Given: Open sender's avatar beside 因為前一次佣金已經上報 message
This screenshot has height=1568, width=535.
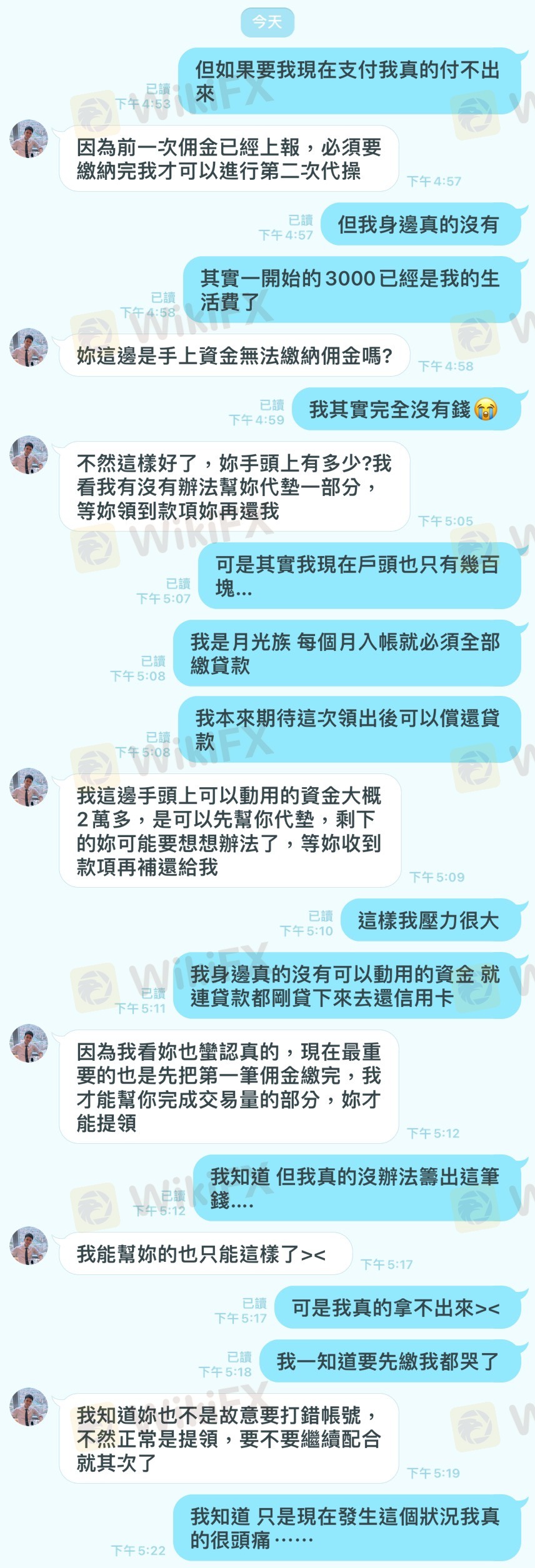Looking at the screenshot, I should point(29,139).
